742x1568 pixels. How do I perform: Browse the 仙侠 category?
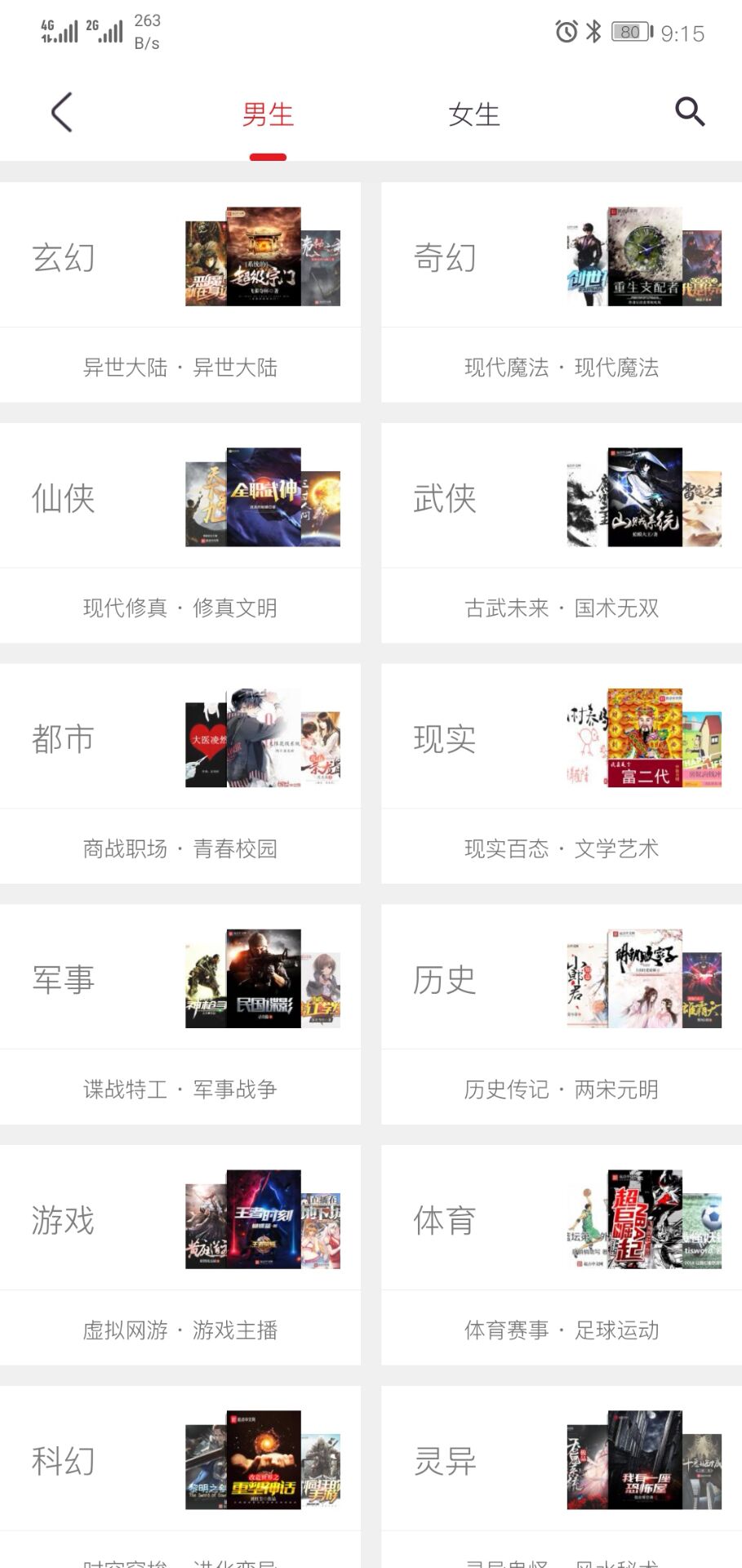[x=180, y=497]
